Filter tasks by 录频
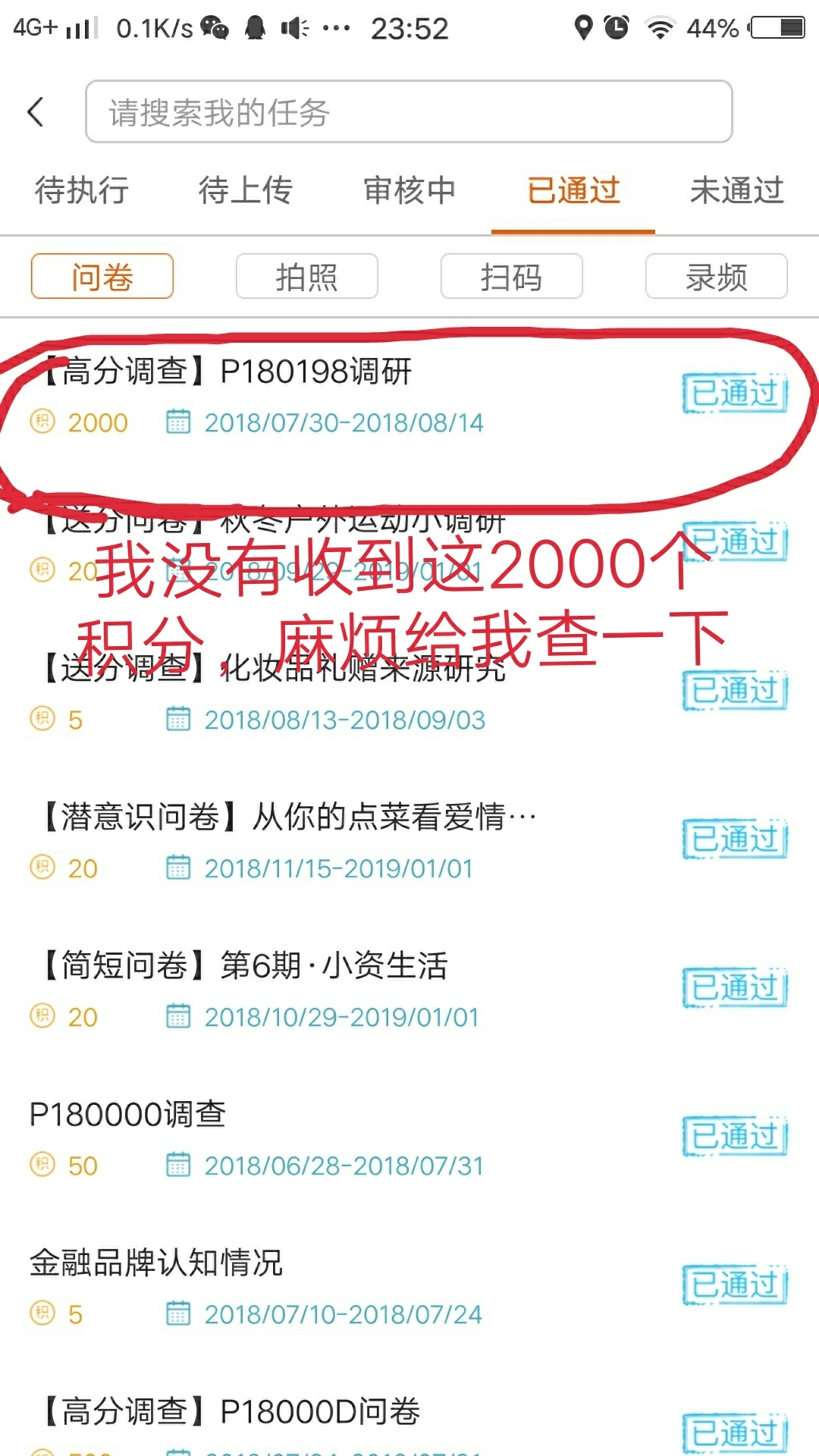 (x=717, y=276)
